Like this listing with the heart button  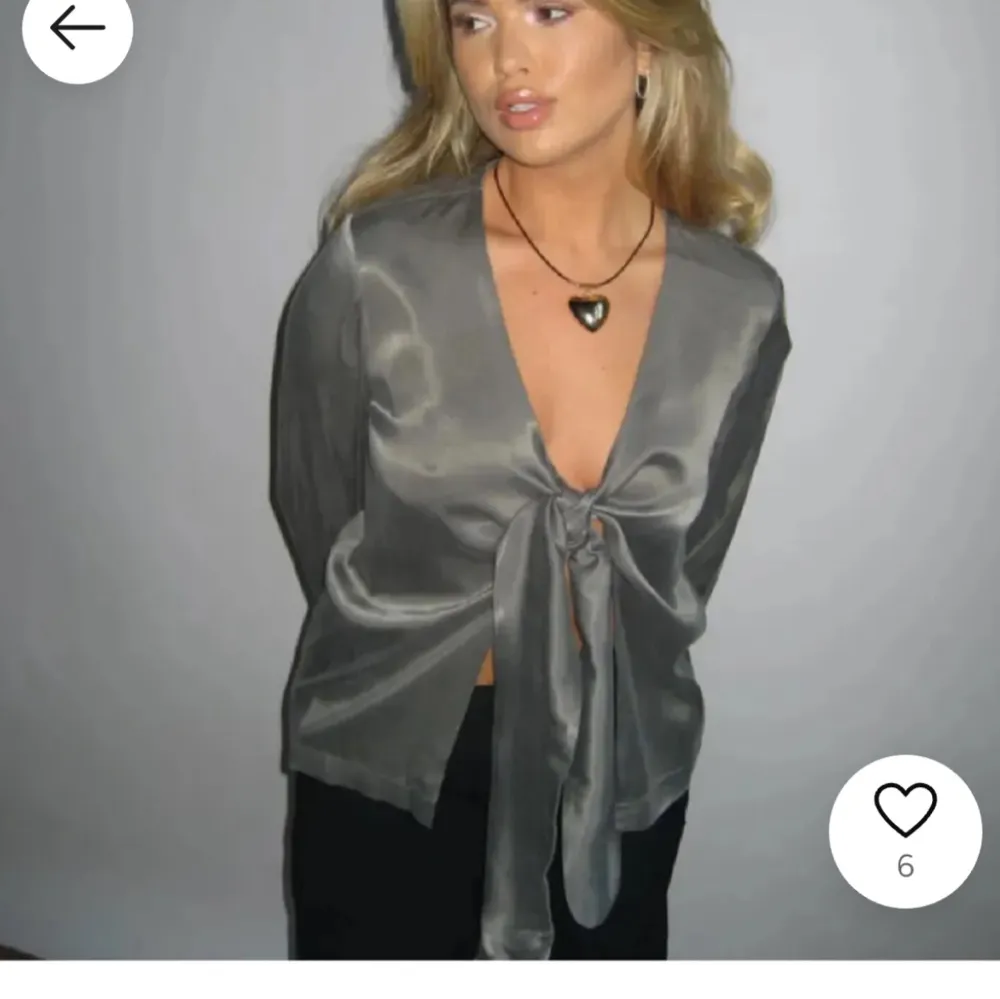(x=904, y=810)
